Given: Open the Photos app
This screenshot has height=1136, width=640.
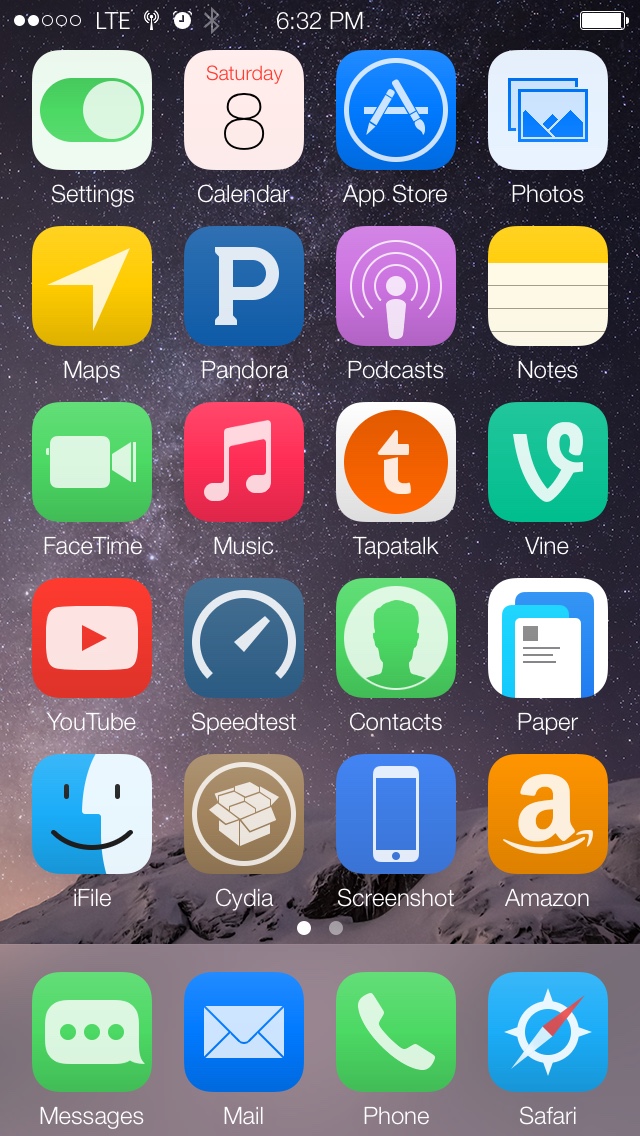Looking at the screenshot, I should click(548, 110).
